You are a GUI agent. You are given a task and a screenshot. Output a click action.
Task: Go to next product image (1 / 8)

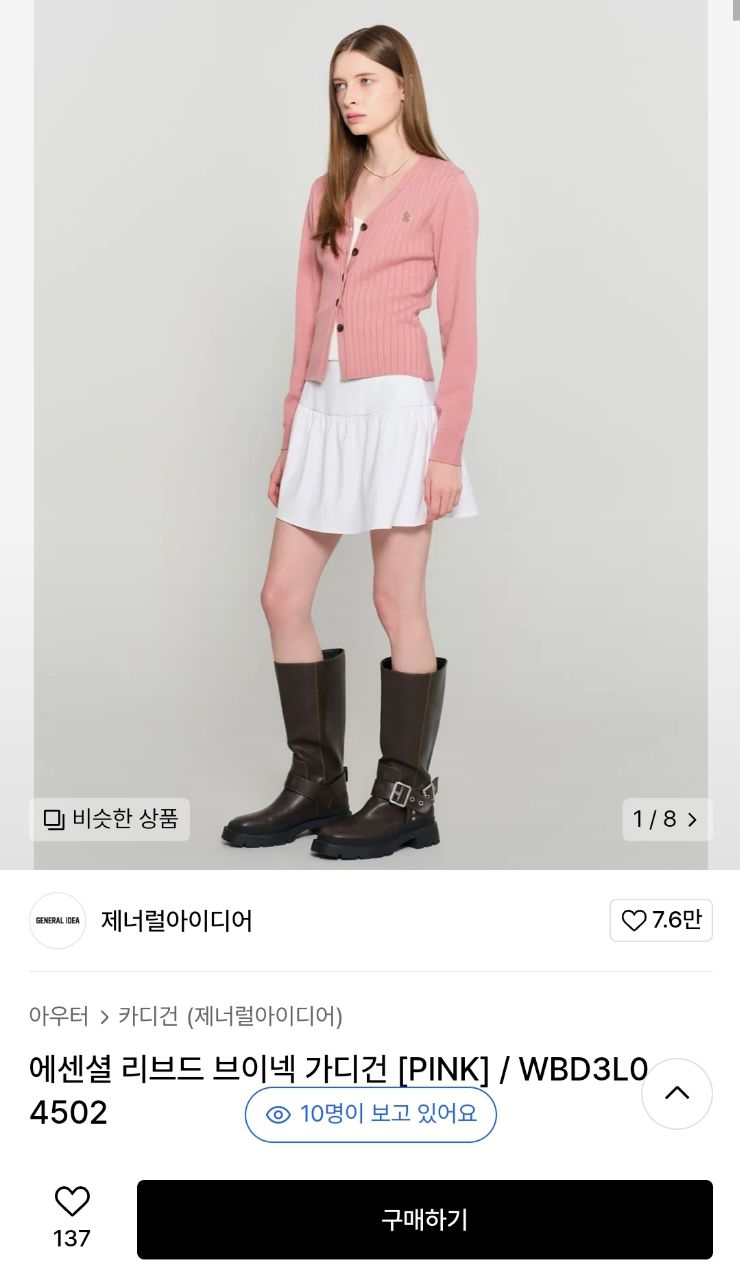coord(667,819)
